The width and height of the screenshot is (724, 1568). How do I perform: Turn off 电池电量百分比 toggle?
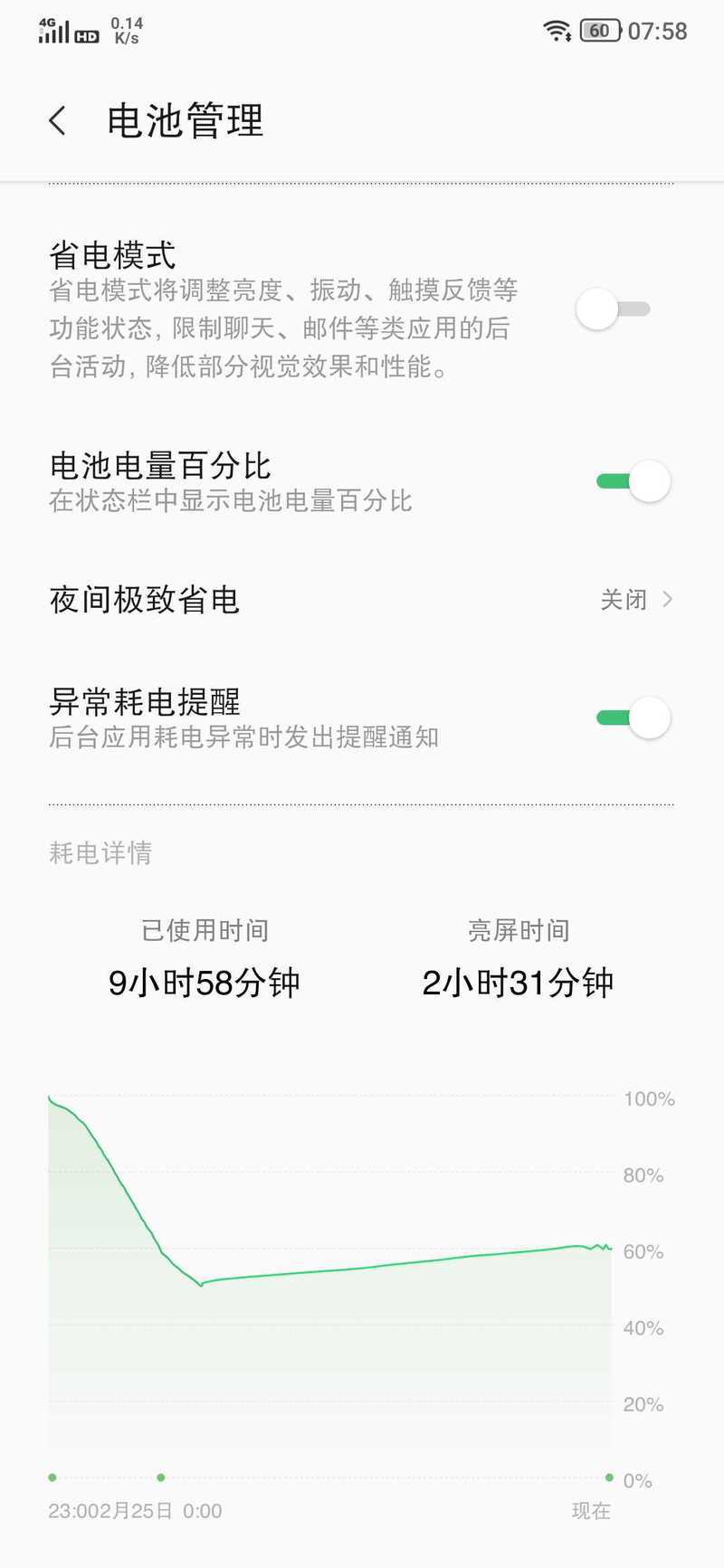[x=633, y=481]
